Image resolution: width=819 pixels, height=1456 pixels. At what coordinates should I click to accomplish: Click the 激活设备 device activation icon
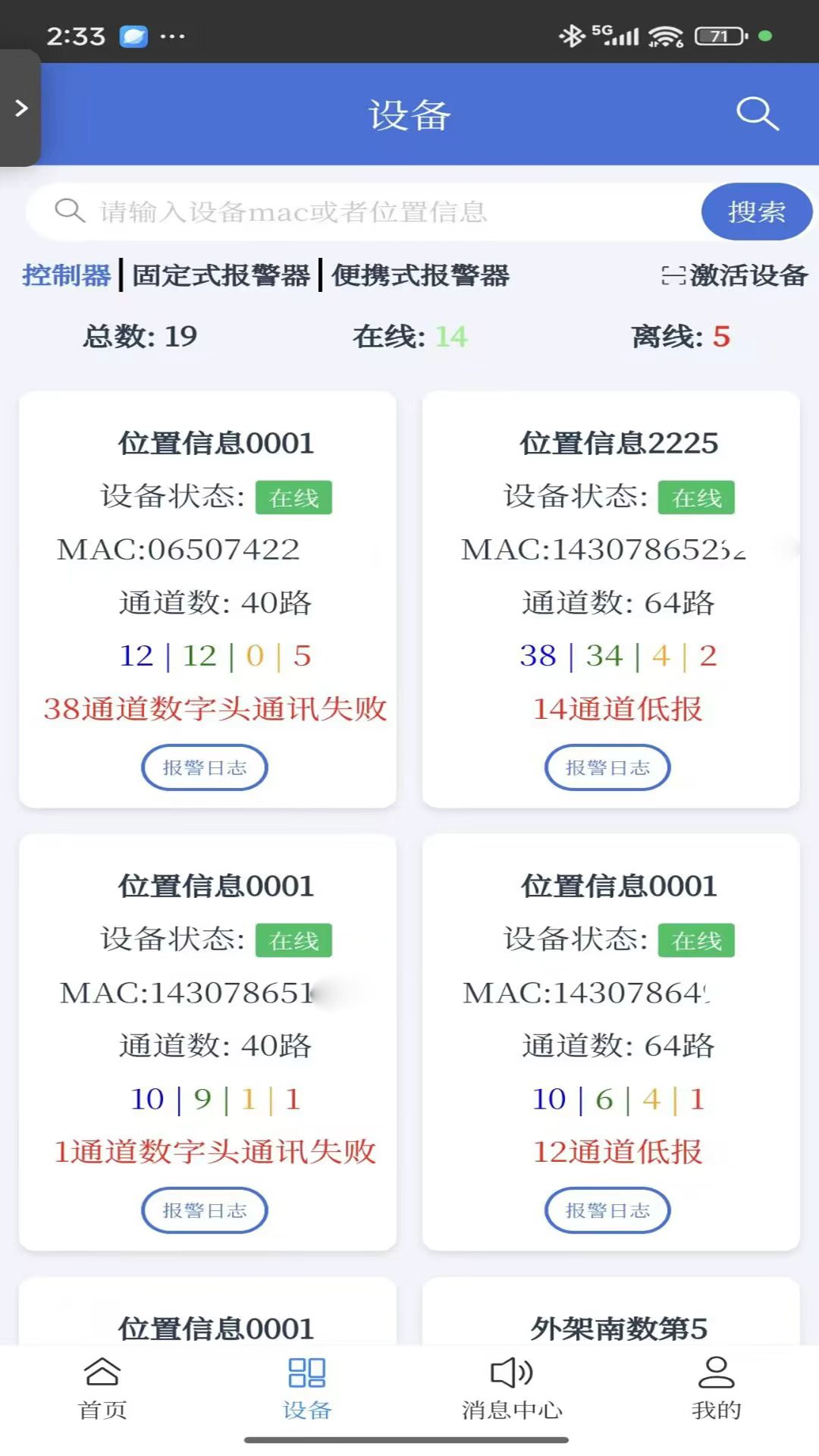pyautogui.click(x=672, y=275)
